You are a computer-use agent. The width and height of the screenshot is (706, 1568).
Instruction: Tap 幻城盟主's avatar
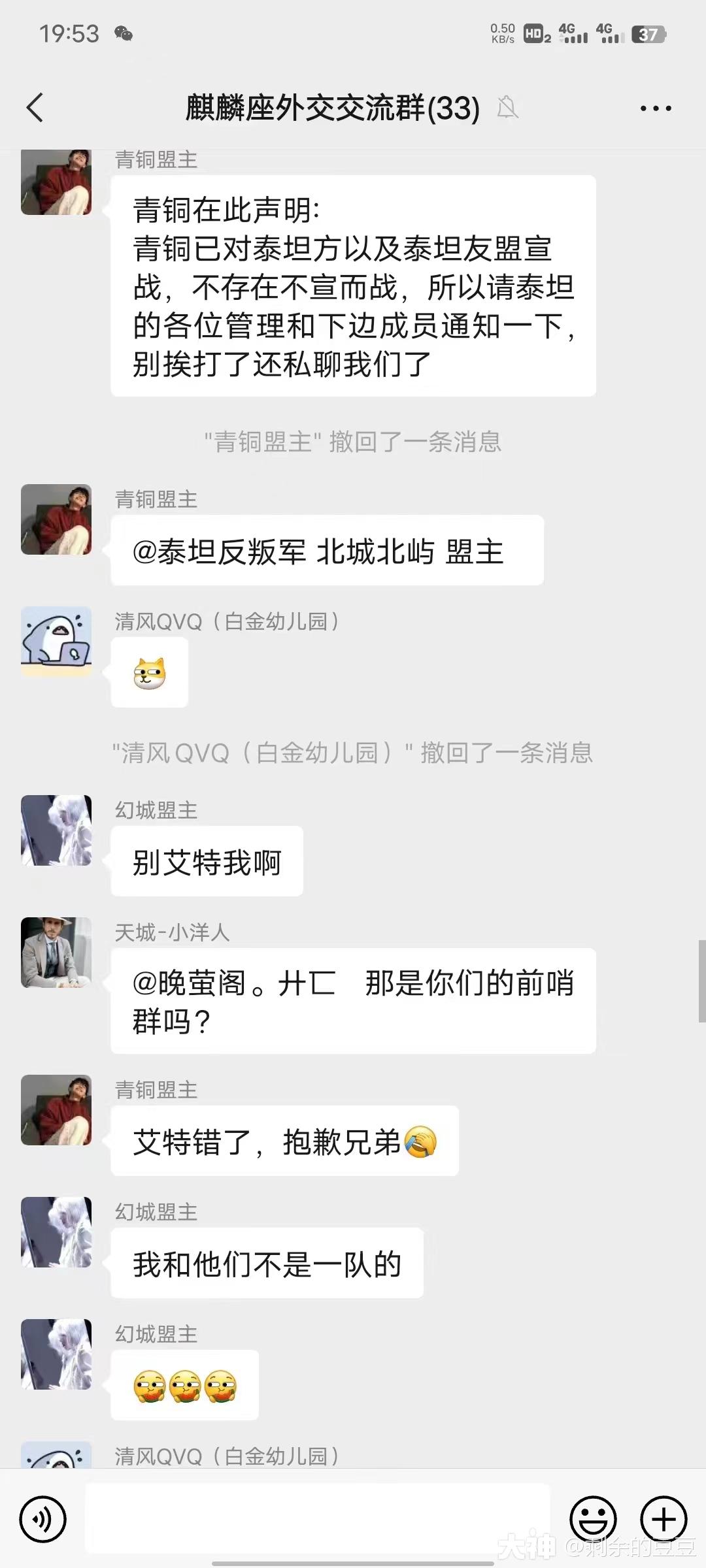click(x=56, y=830)
